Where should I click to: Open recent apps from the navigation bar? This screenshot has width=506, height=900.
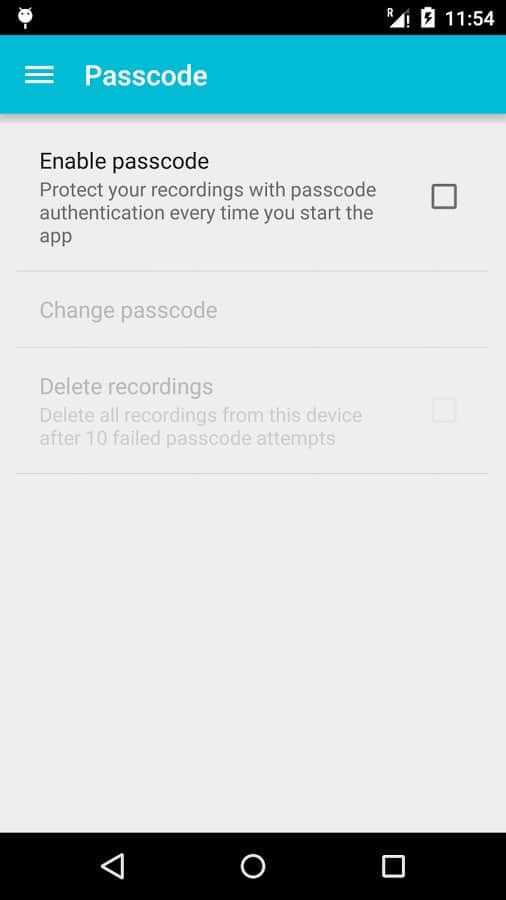tap(393, 866)
